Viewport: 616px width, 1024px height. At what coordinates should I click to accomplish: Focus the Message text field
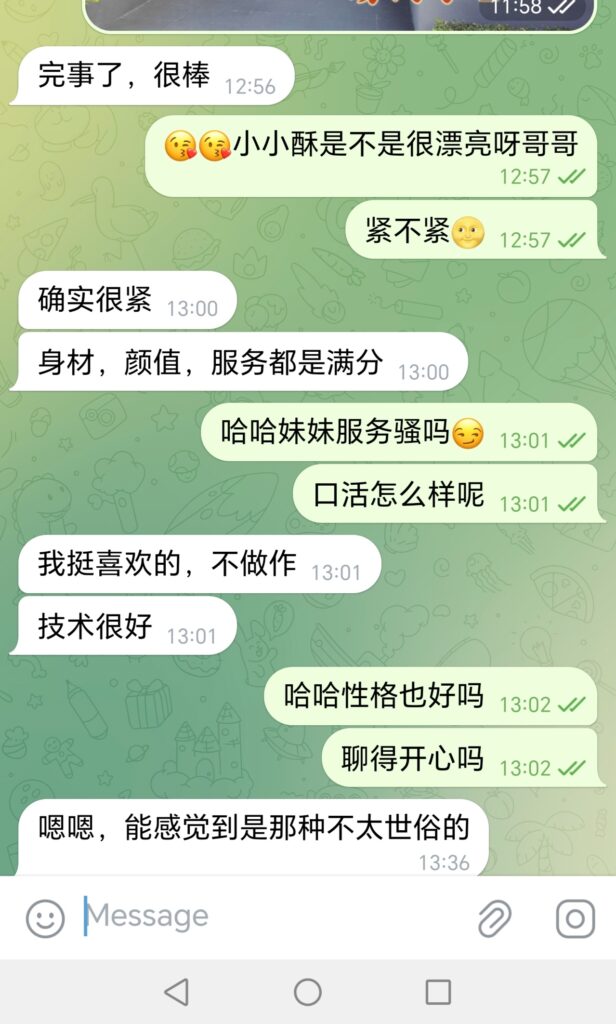tap(270, 916)
